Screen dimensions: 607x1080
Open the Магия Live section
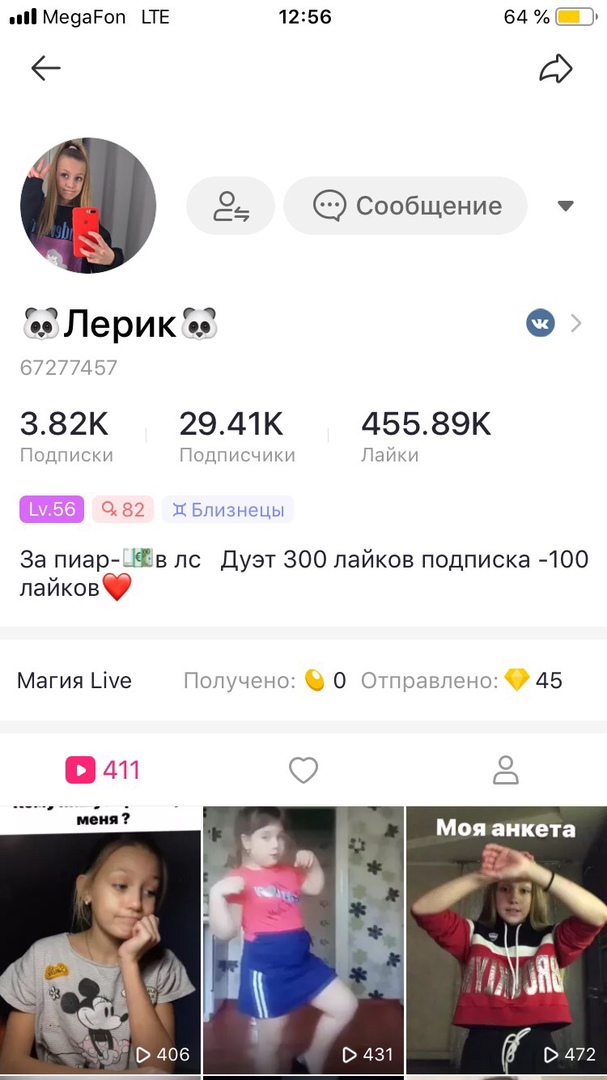click(x=75, y=681)
